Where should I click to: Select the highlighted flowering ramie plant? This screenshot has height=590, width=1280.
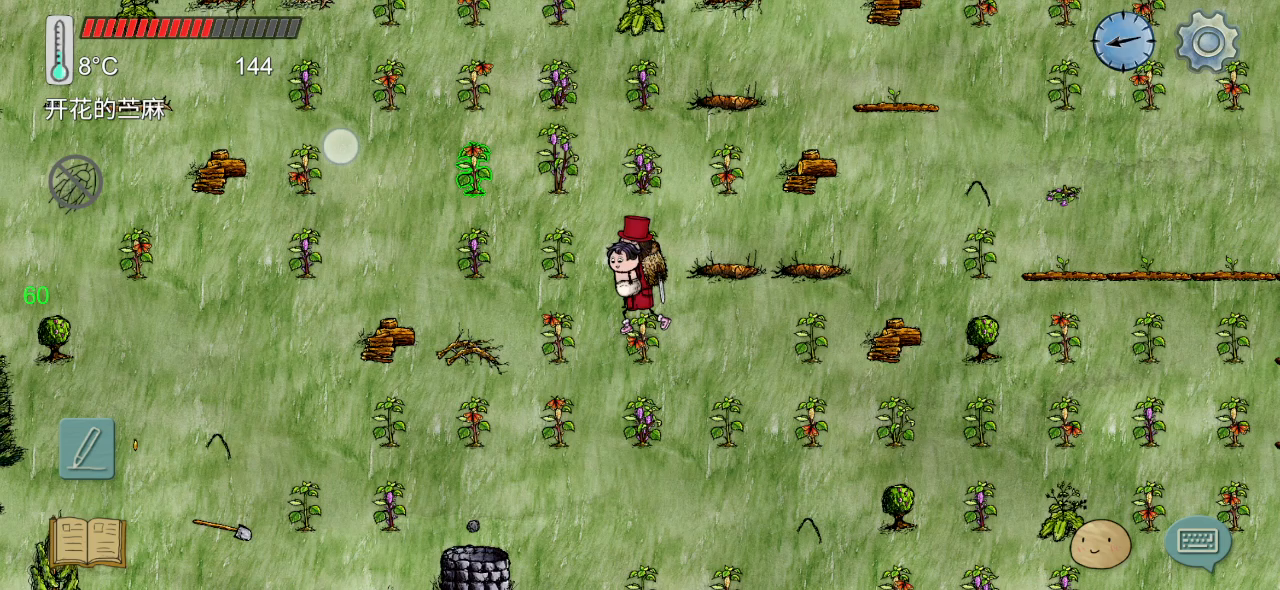pyautogui.click(x=473, y=168)
